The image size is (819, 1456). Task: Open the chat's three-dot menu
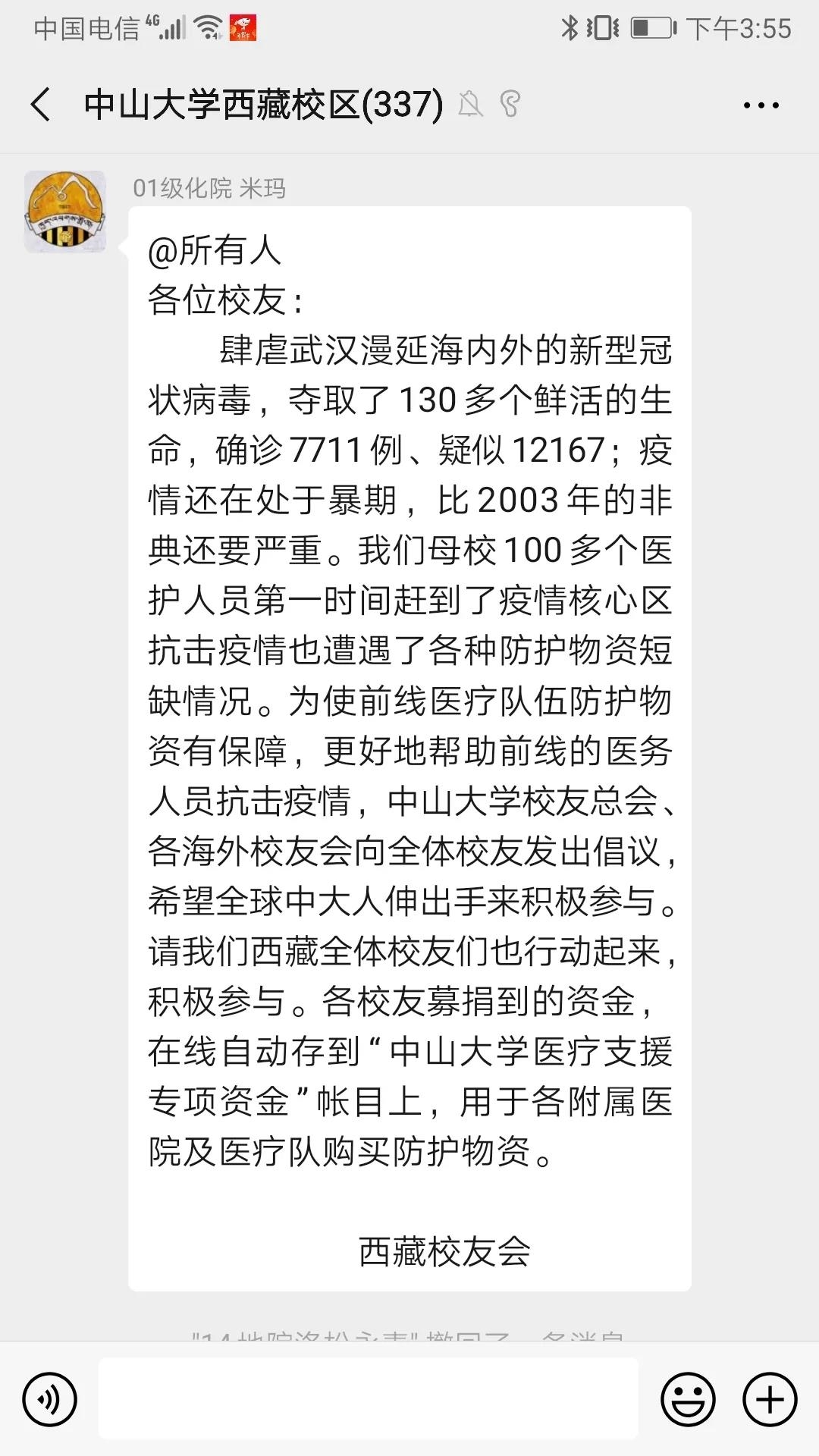click(x=761, y=105)
